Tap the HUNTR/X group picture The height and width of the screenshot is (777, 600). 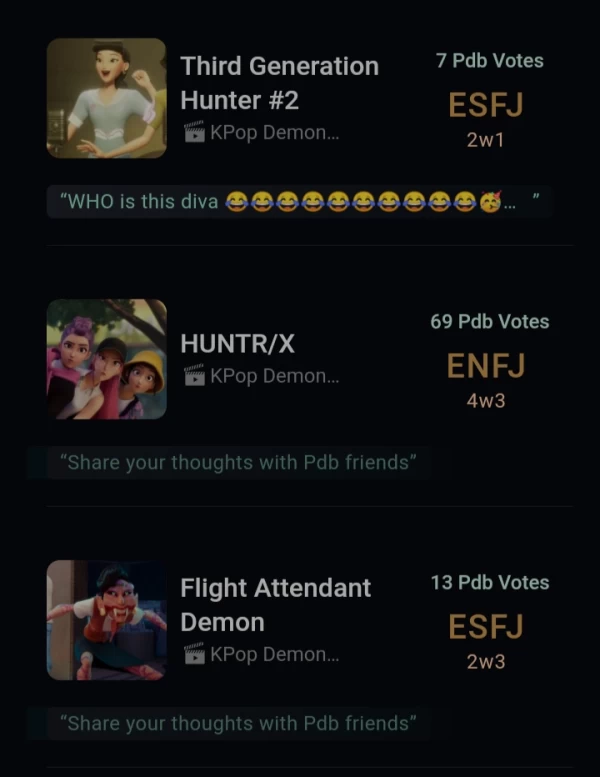tap(106, 359)
